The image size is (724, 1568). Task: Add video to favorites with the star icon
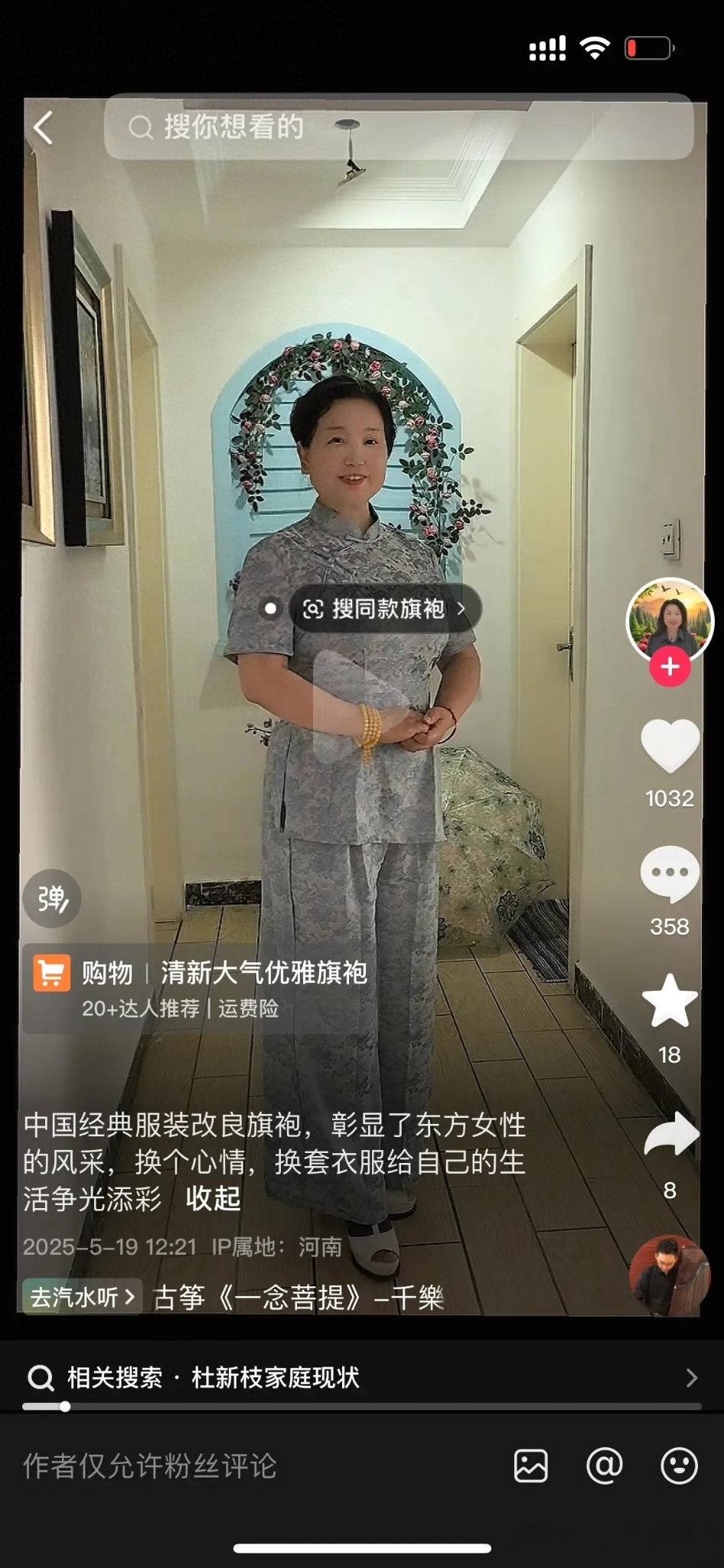click(670, 1001)
